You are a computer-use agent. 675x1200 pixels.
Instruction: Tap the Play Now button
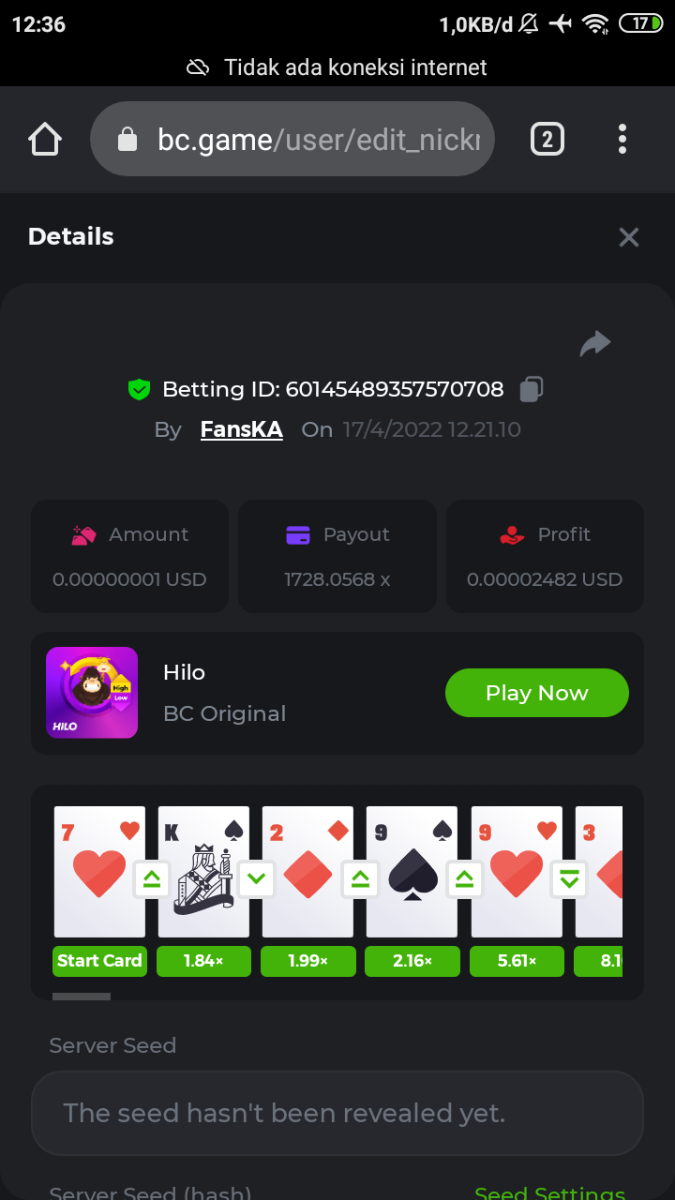pyautogui.click(x=536, y=693)
